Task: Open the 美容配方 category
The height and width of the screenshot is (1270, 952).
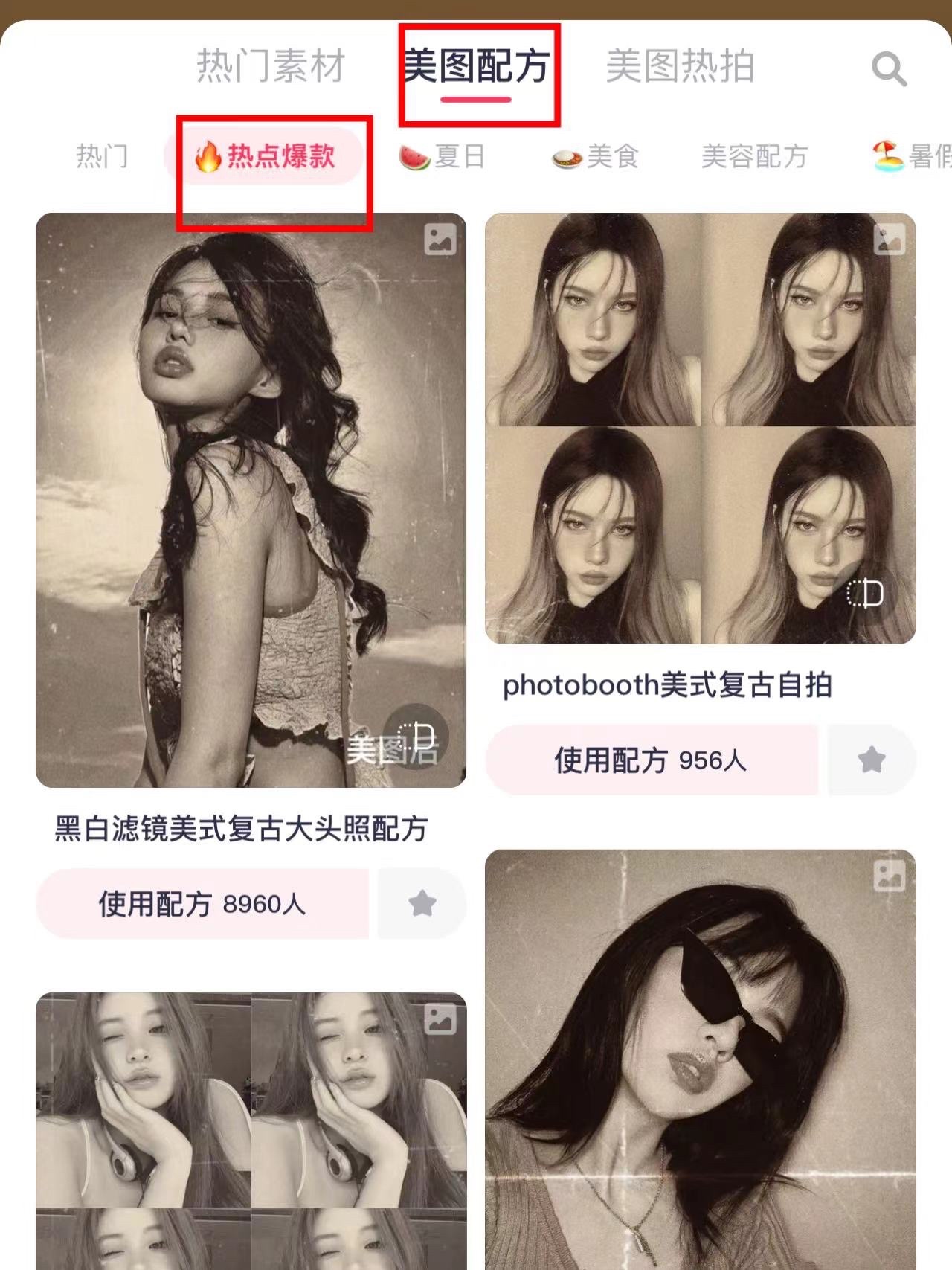Action: pyautogui.click(x=754, y=157)
